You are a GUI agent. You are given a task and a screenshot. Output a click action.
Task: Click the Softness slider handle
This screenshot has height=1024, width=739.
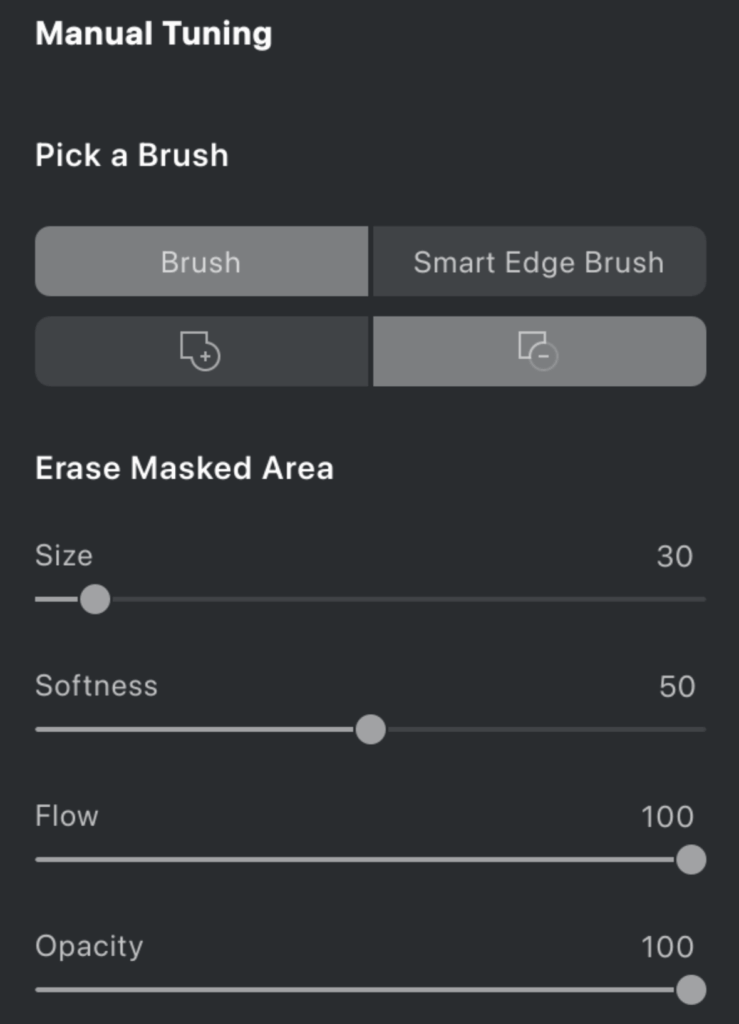click(x=371, y=731)
